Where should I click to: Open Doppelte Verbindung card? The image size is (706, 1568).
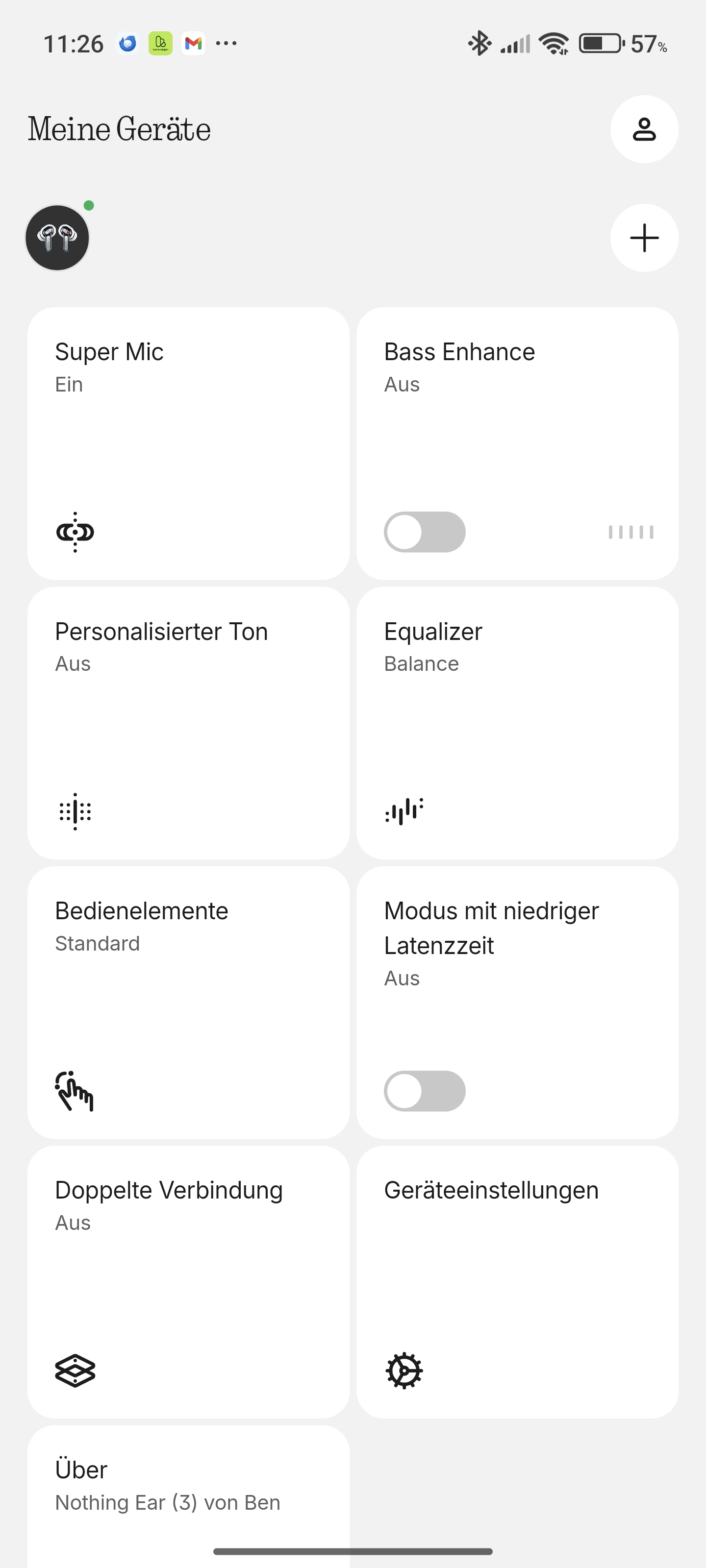coord(188,1281)
